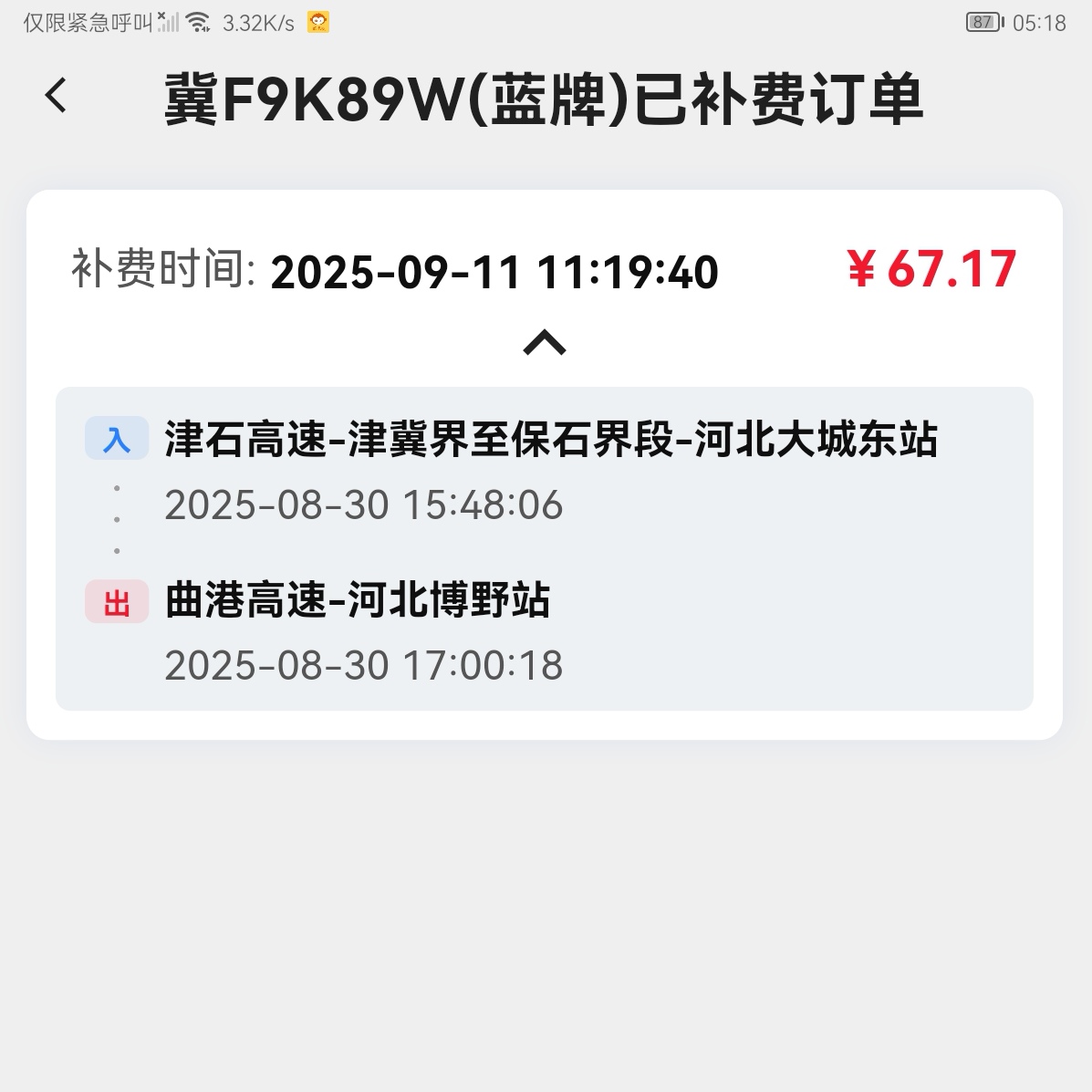This screenshot has height=1092, width=1092.
Task: Go back using the top-left arrow
Action: [x=57, y=95]
